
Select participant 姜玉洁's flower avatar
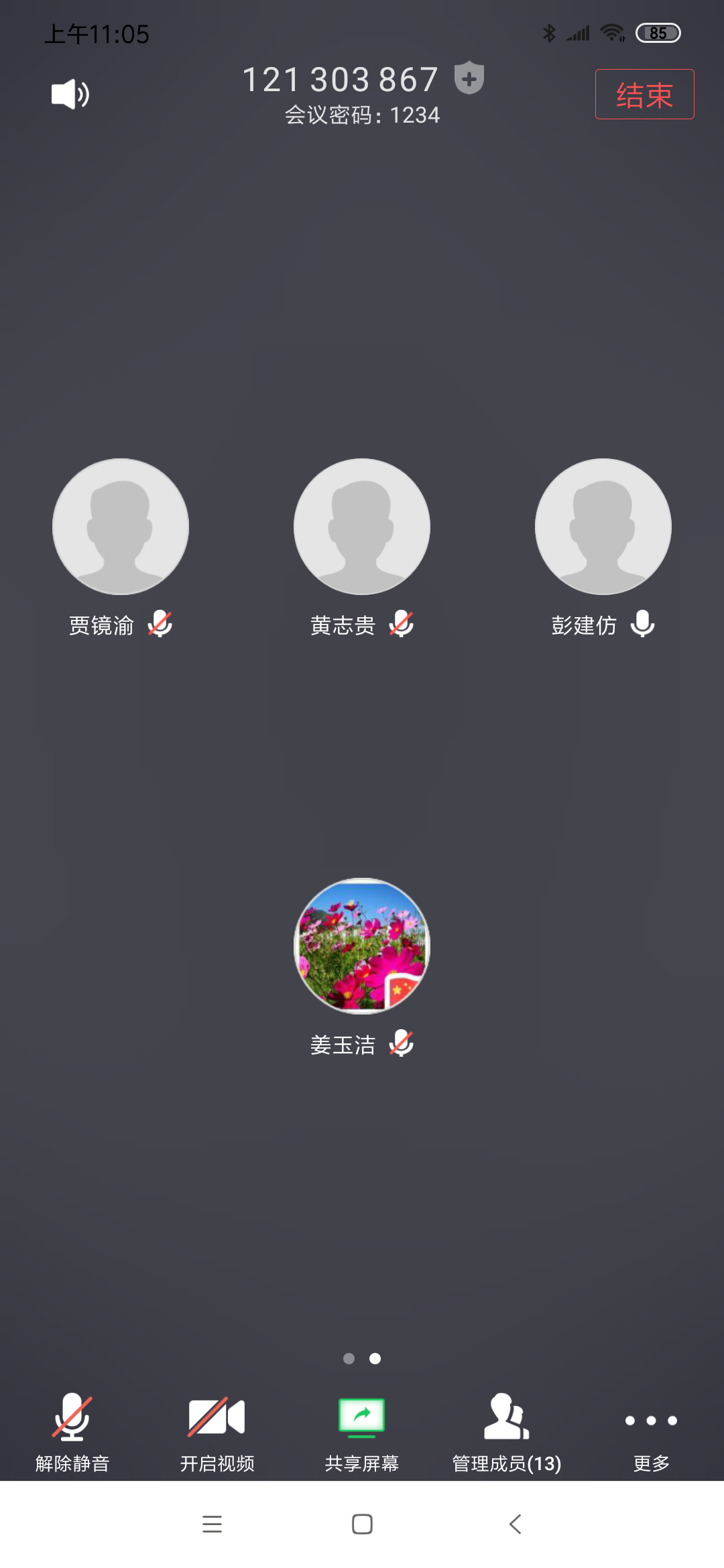(362, 945)
